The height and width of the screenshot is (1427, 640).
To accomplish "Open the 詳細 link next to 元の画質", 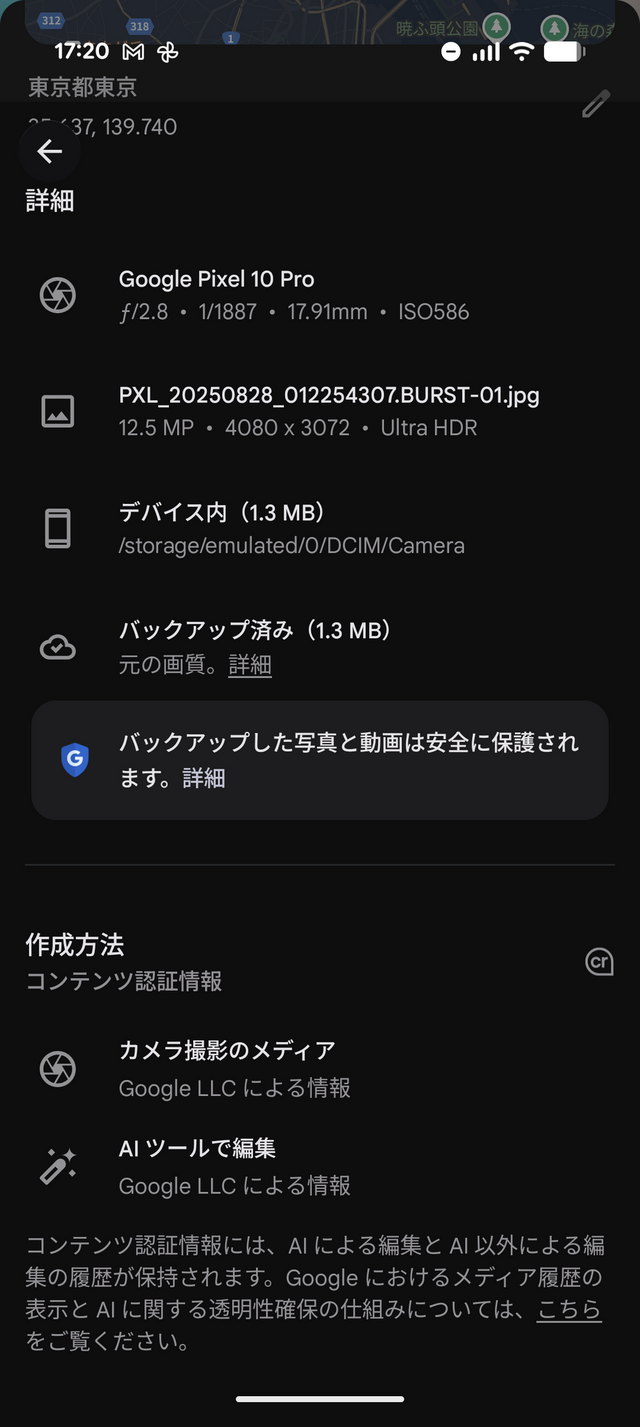I will coord(250,665).
